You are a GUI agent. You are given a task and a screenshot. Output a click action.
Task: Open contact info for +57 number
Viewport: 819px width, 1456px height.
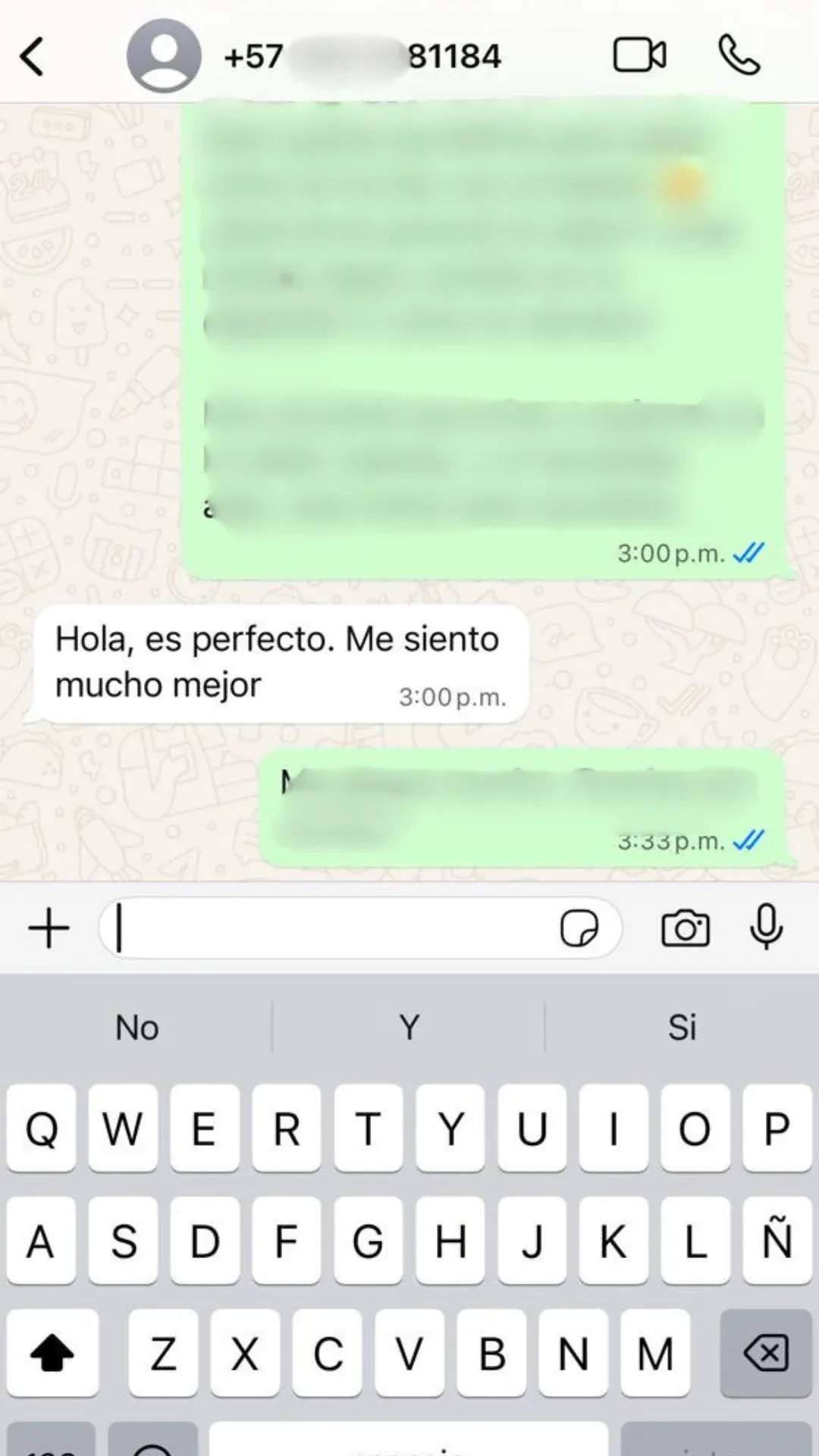362,56
